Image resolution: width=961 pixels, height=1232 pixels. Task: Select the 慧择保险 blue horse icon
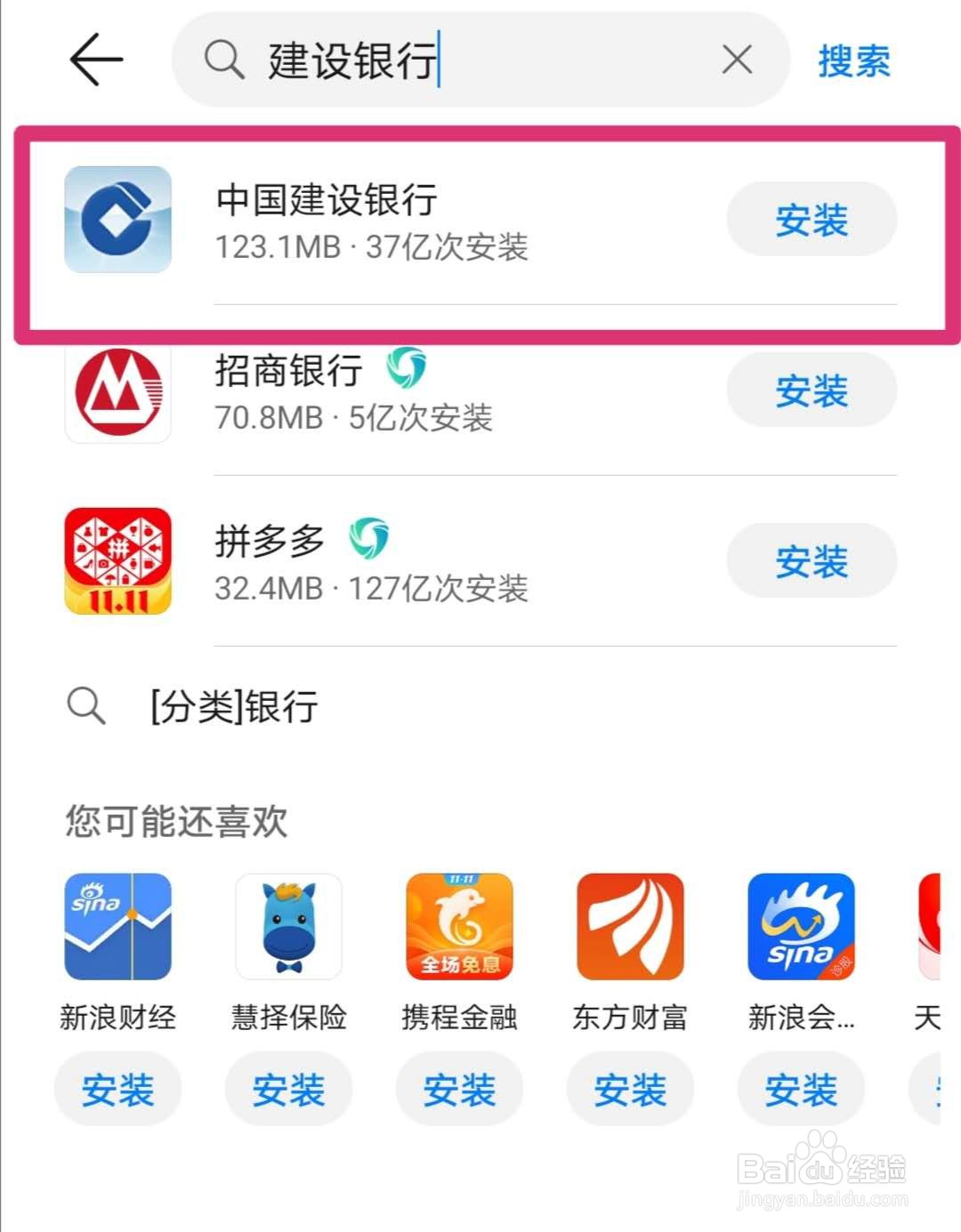[287, 925]
